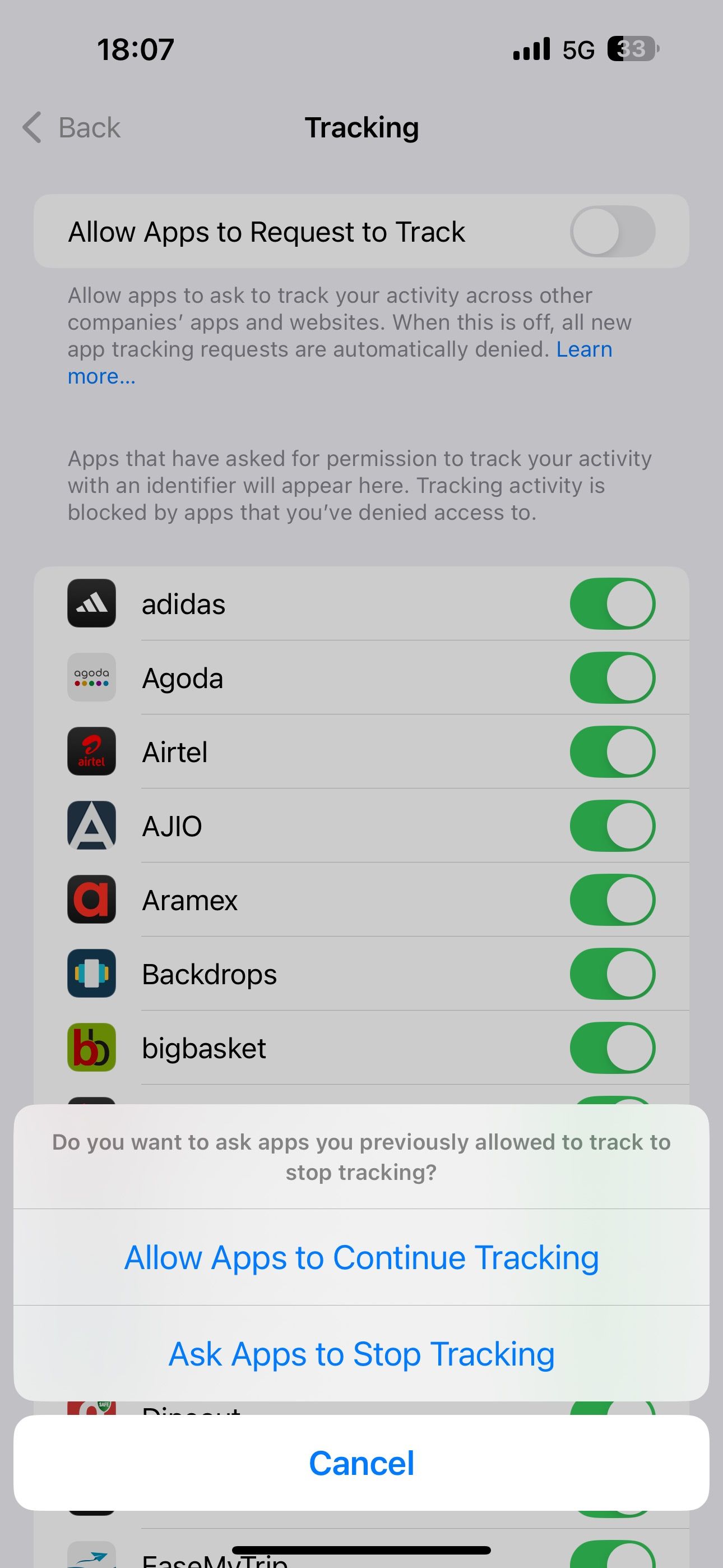Choose Allow Apps to Continue Tracking
Image resolution: width=723 pixels, height=1568 pixels.
(361, 1257)
